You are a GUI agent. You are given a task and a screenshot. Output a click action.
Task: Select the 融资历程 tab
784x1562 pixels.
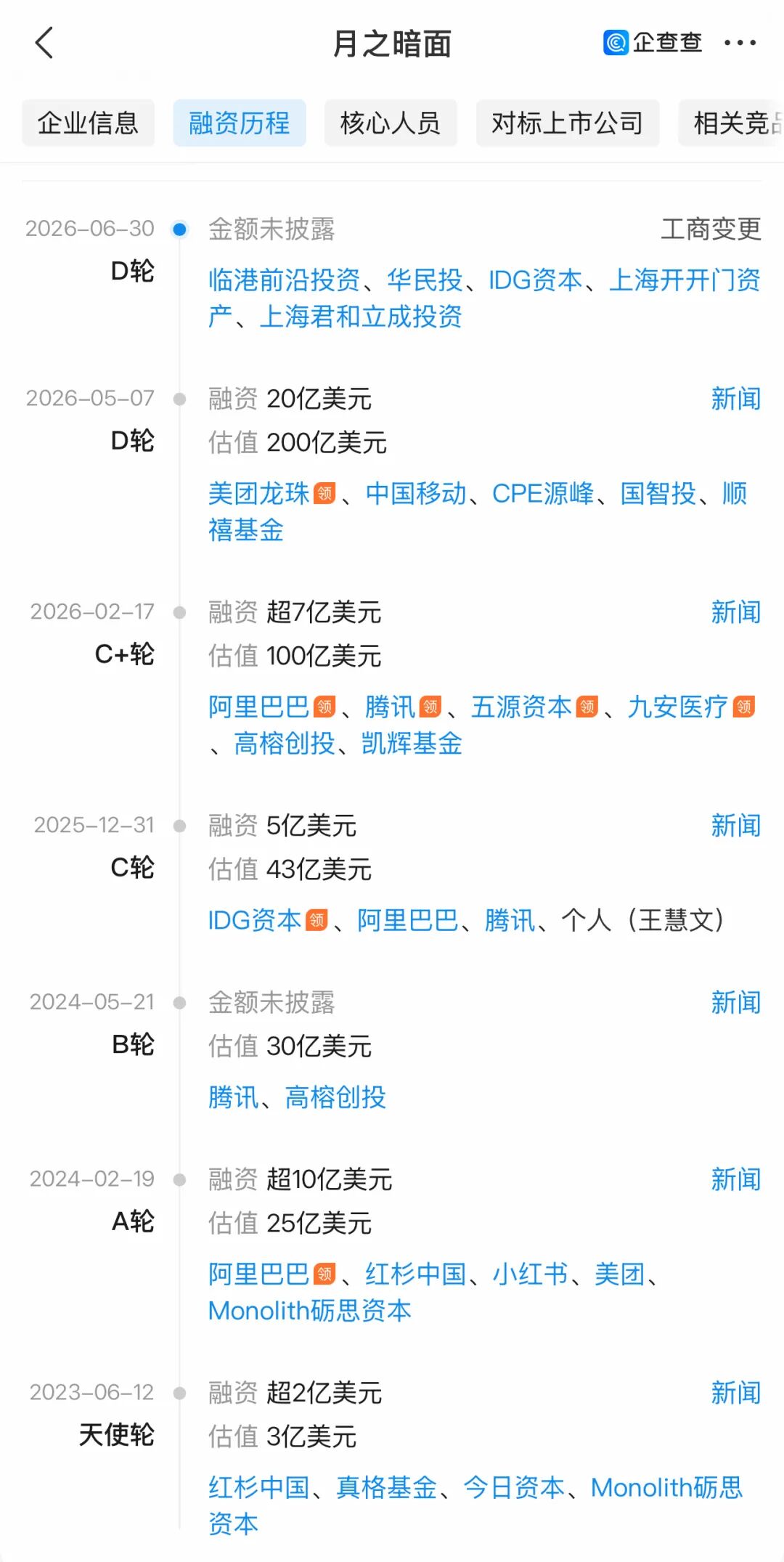[239, 123]
